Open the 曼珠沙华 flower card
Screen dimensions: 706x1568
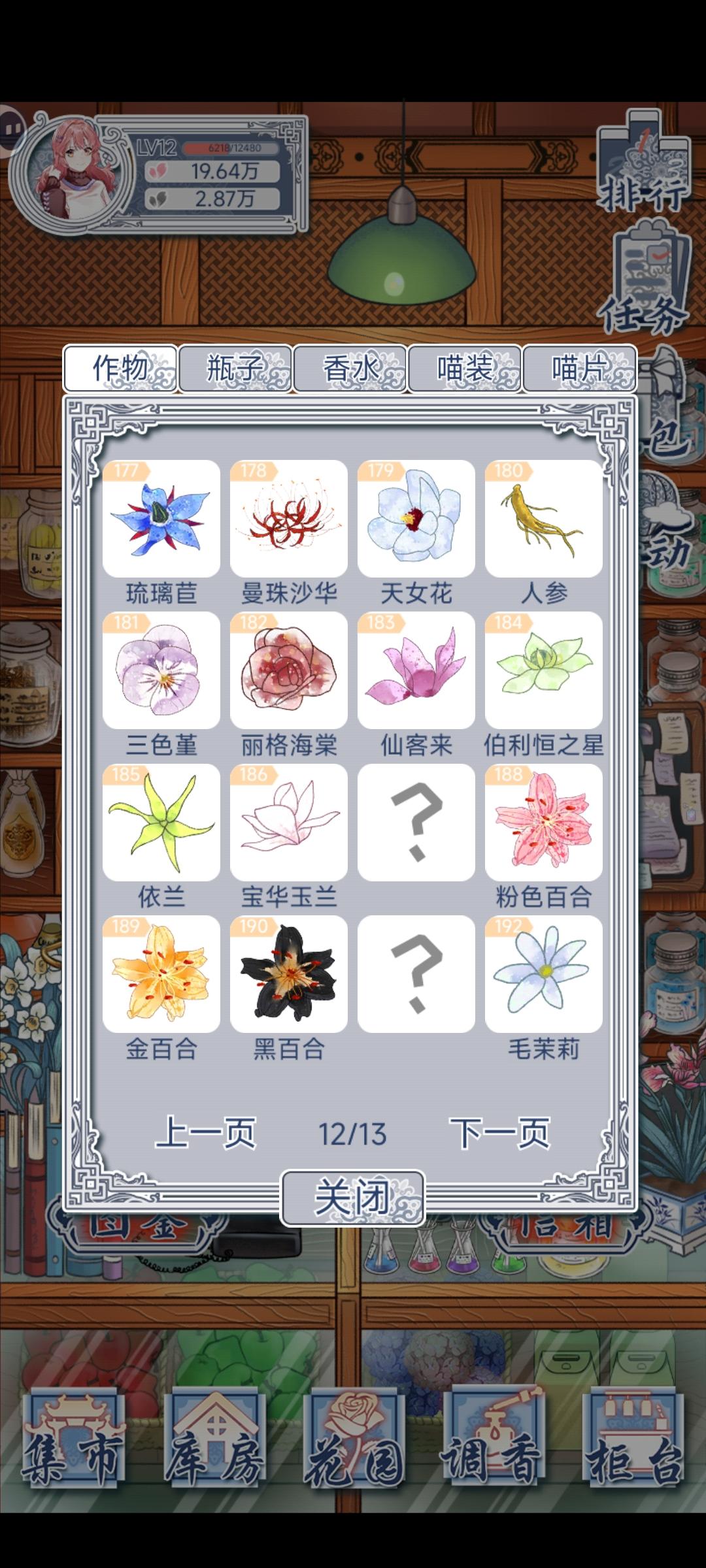[289, 519]
